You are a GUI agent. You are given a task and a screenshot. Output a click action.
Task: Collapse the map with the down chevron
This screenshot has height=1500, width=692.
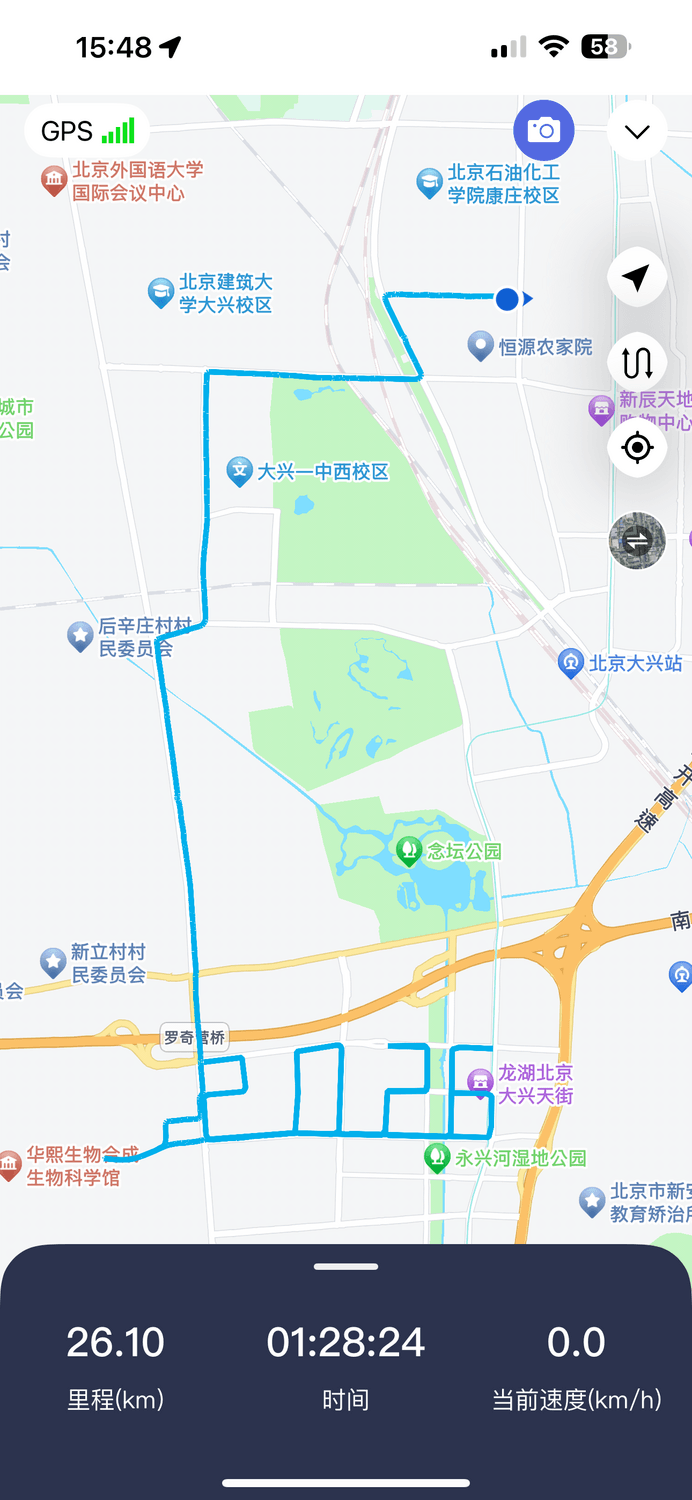637,131
